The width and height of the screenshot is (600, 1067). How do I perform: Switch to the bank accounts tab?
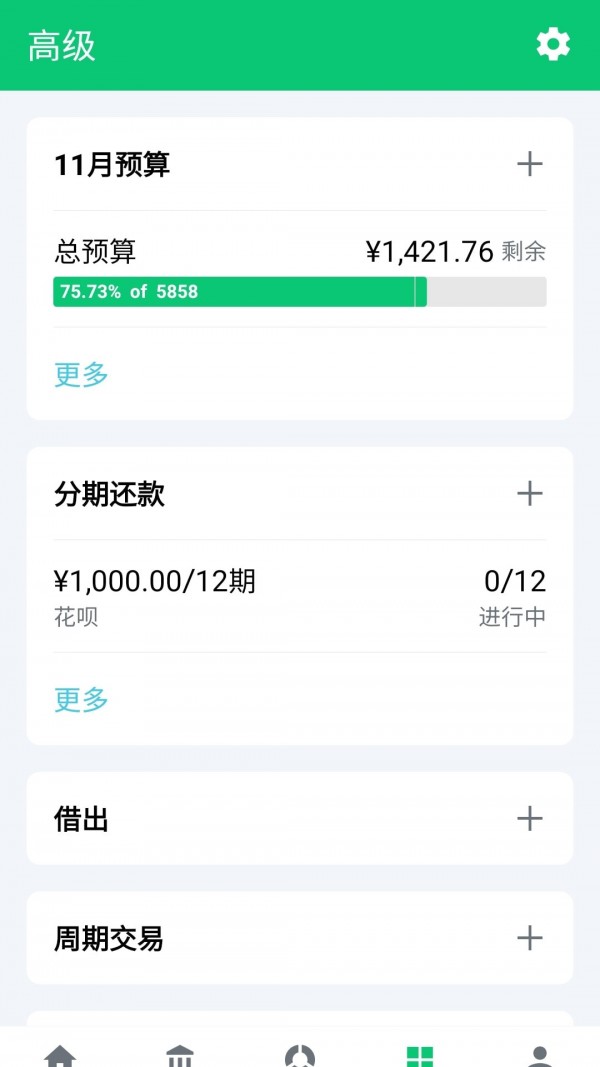tap(180, 1055)
